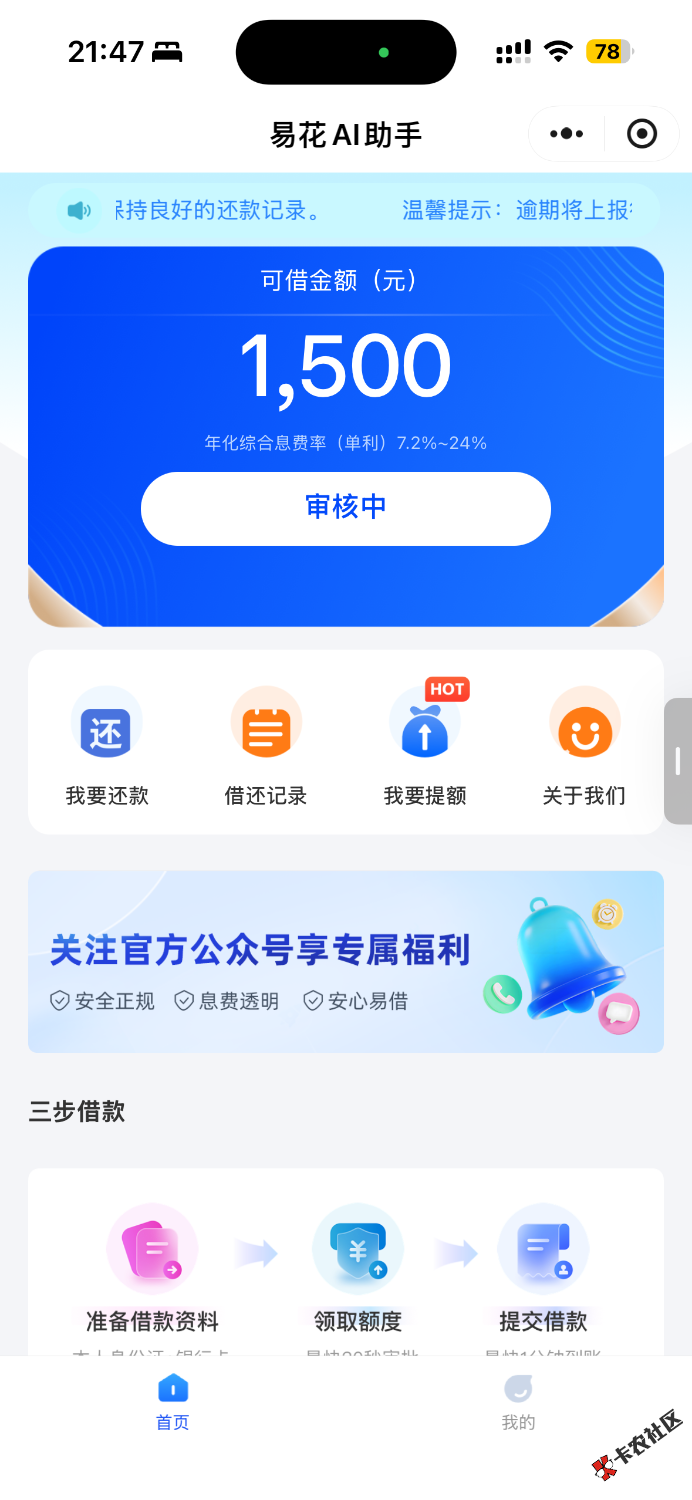Open the 关注官方公众号 banner
Viewport: 692px width, 1500px height.
tap(345, 961)
